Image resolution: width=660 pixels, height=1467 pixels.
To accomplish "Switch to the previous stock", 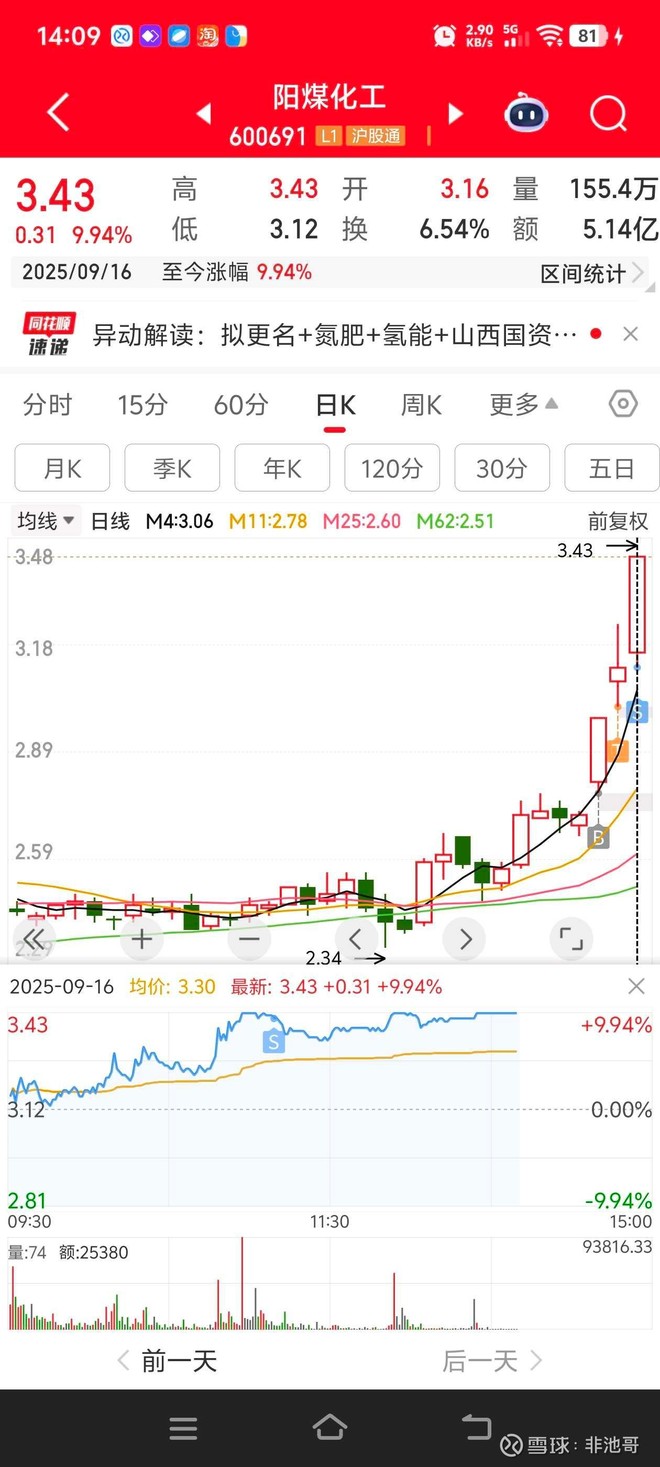I will pos(204,114).
